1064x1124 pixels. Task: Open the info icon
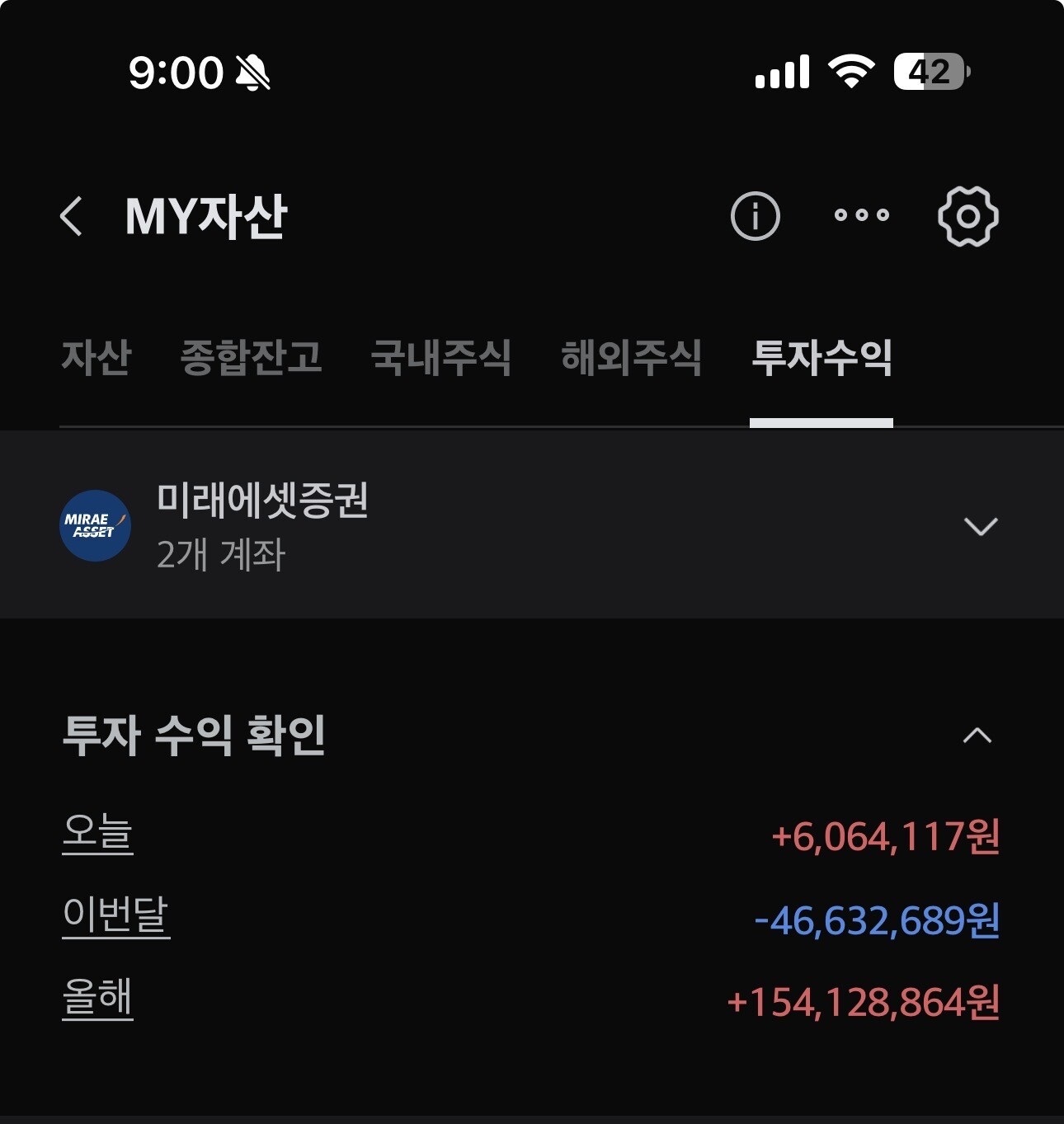(755, 216)
